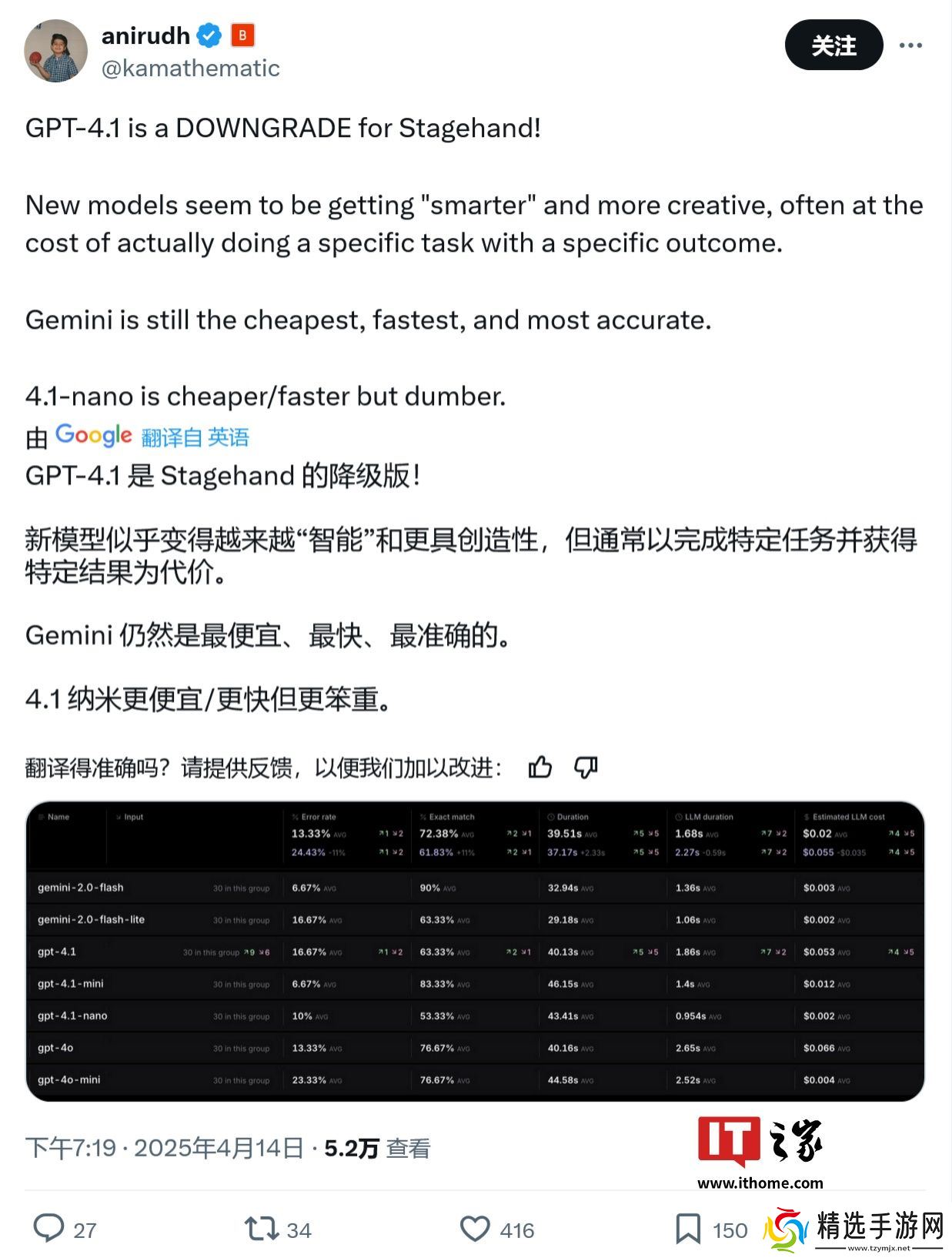The image size is (952, 1258).
Task: Open the 5.2万 查看 view analytics
Action: tap(376, 1149)
